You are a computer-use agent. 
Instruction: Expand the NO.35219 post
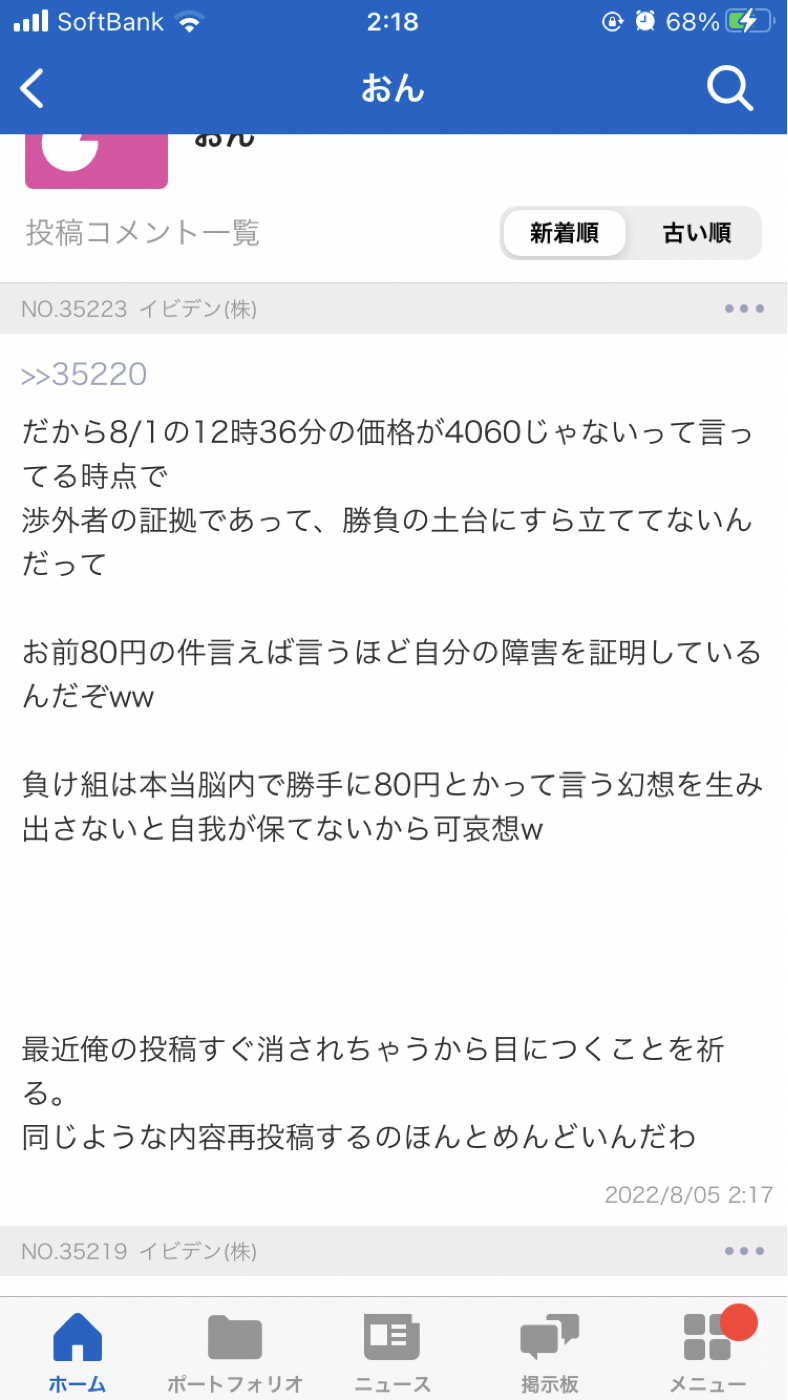tap(300, 1250)
